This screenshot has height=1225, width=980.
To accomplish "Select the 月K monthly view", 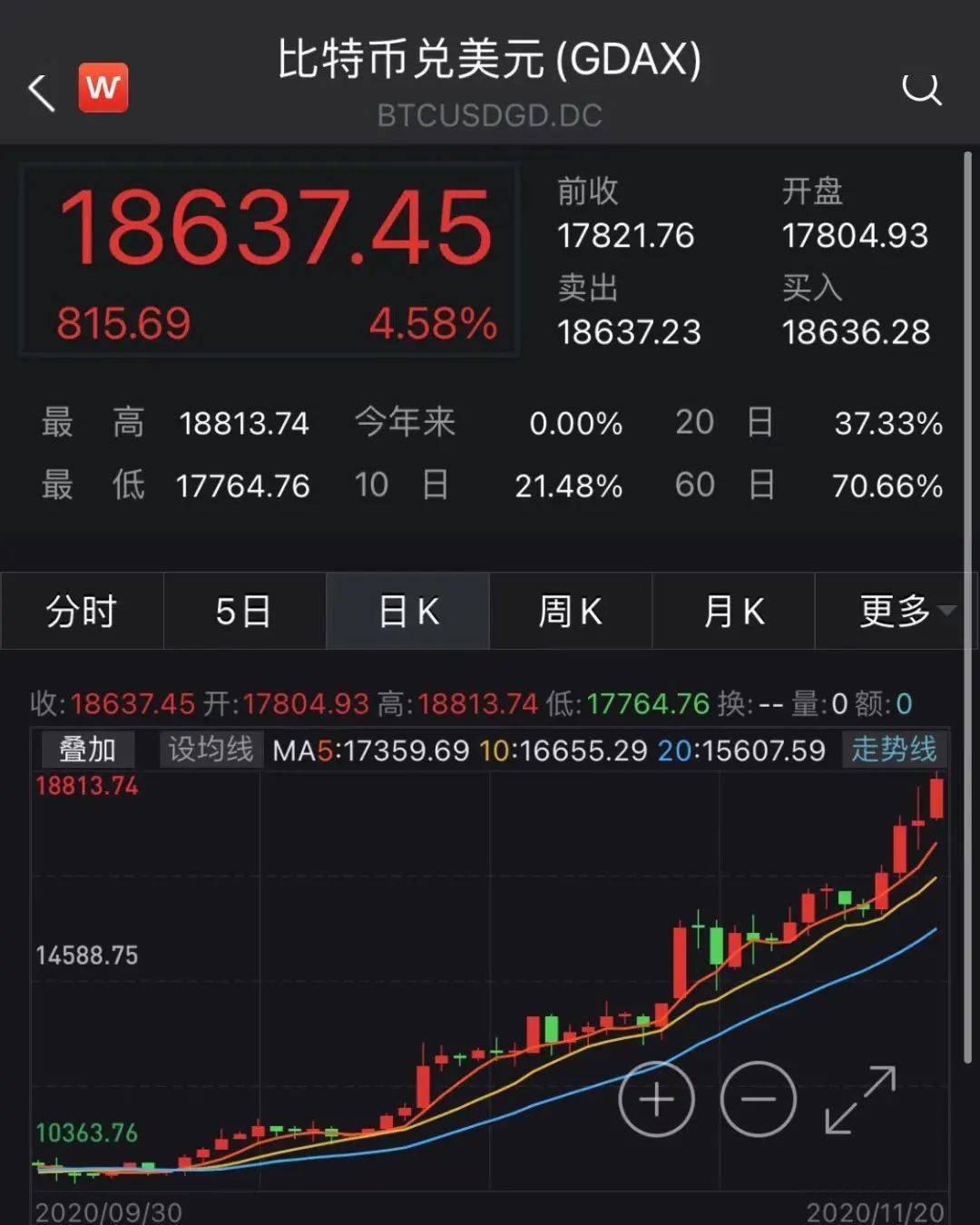I will coord(734,612).
